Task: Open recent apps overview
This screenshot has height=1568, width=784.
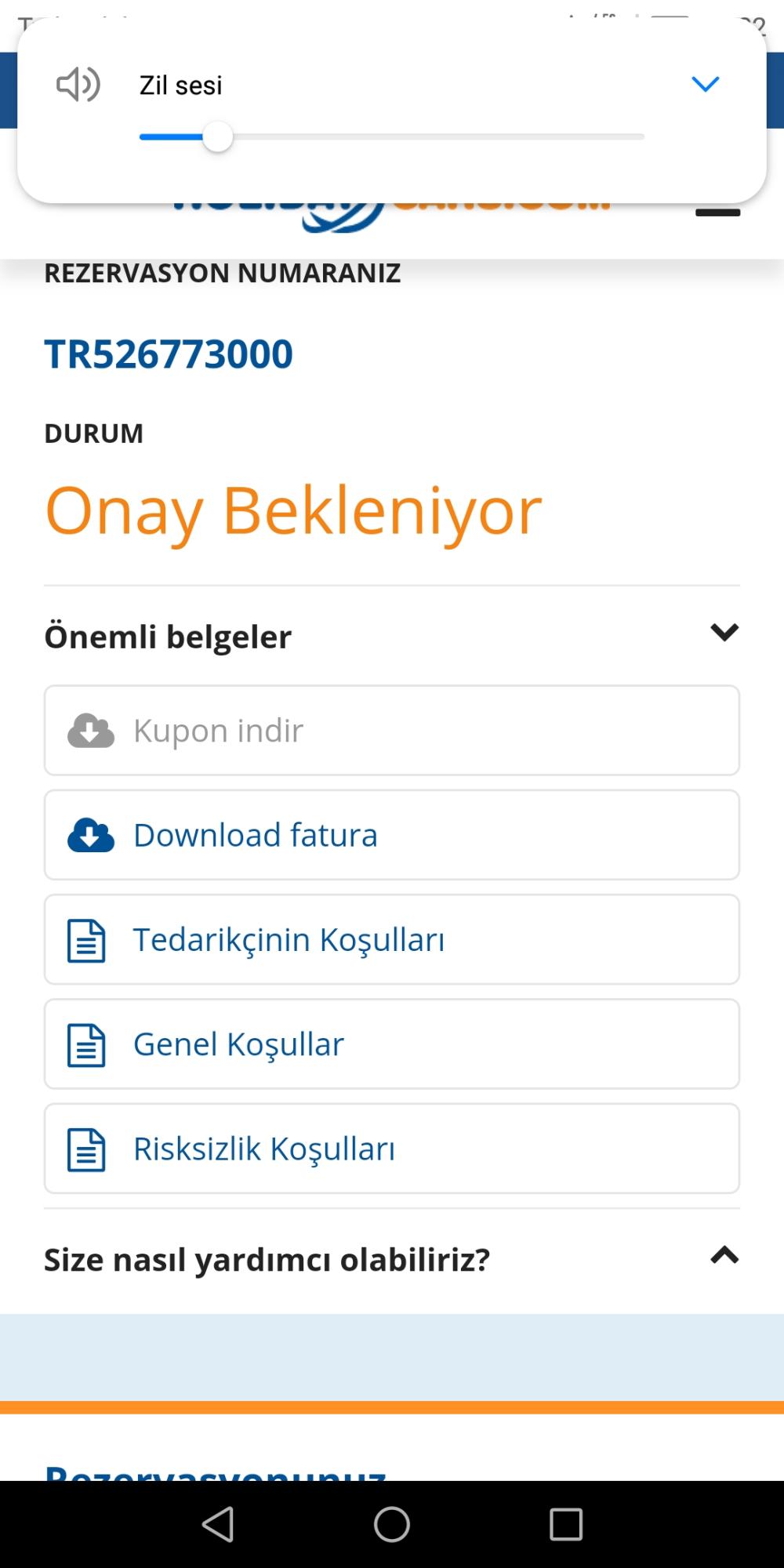Action: pyautogui.click(x=566, y=1524)
